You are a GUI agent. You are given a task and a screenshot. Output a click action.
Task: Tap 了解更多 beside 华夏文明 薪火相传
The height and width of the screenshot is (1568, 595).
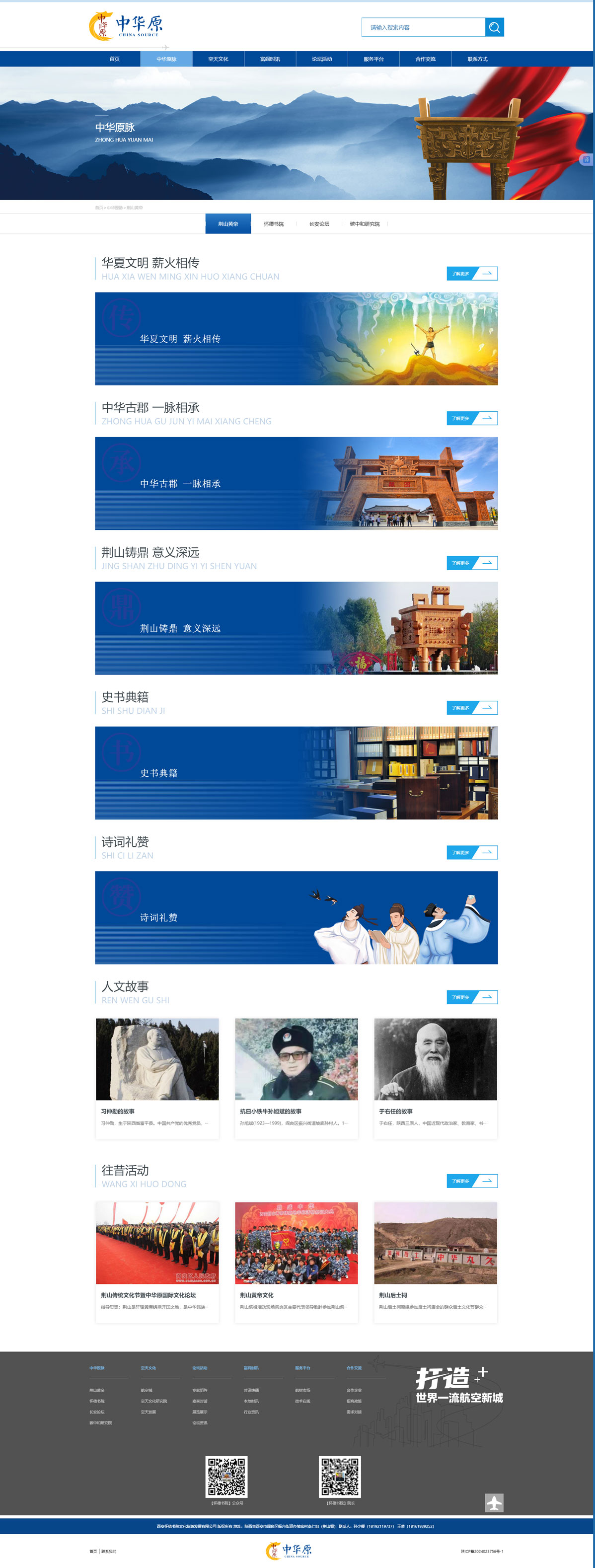coord(471,274)
